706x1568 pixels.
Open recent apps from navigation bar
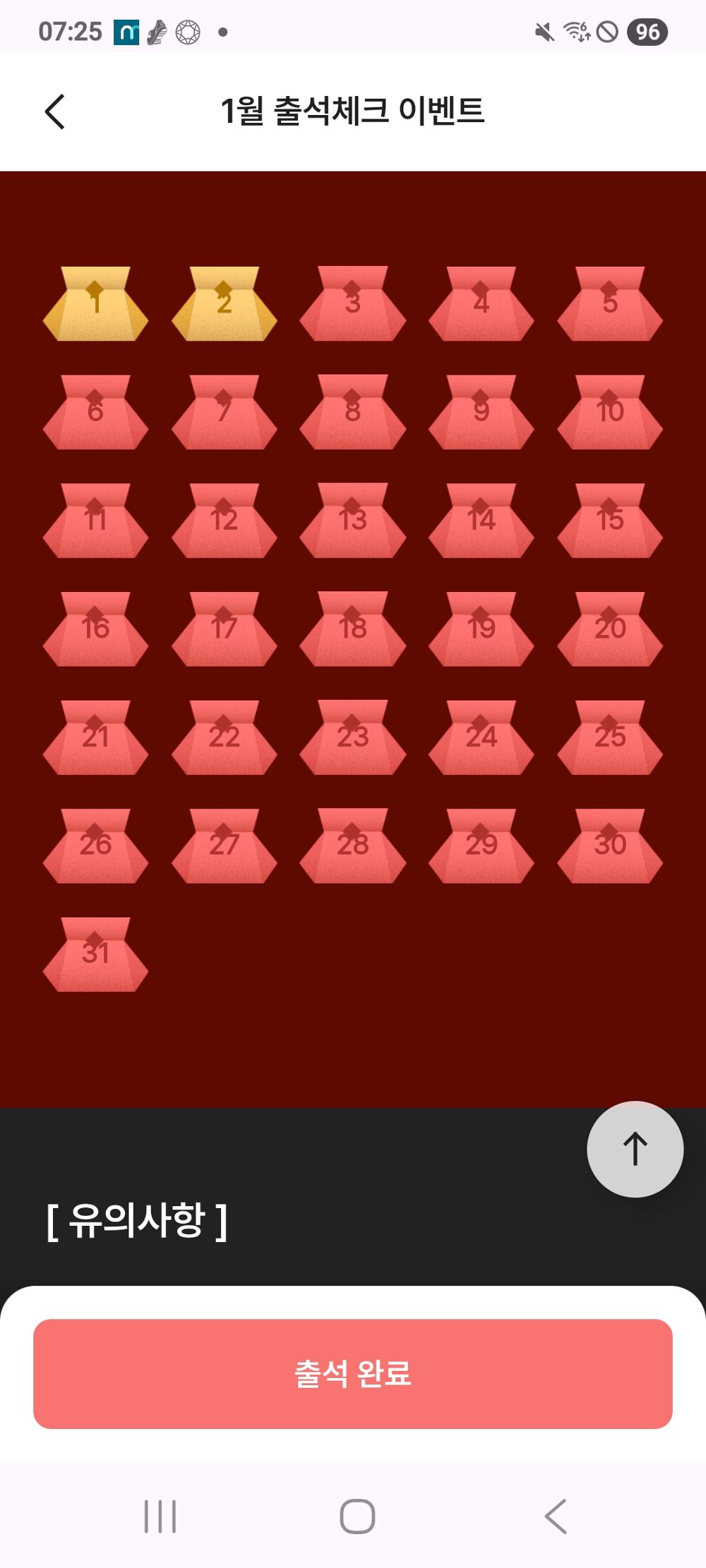(160, 1516)
